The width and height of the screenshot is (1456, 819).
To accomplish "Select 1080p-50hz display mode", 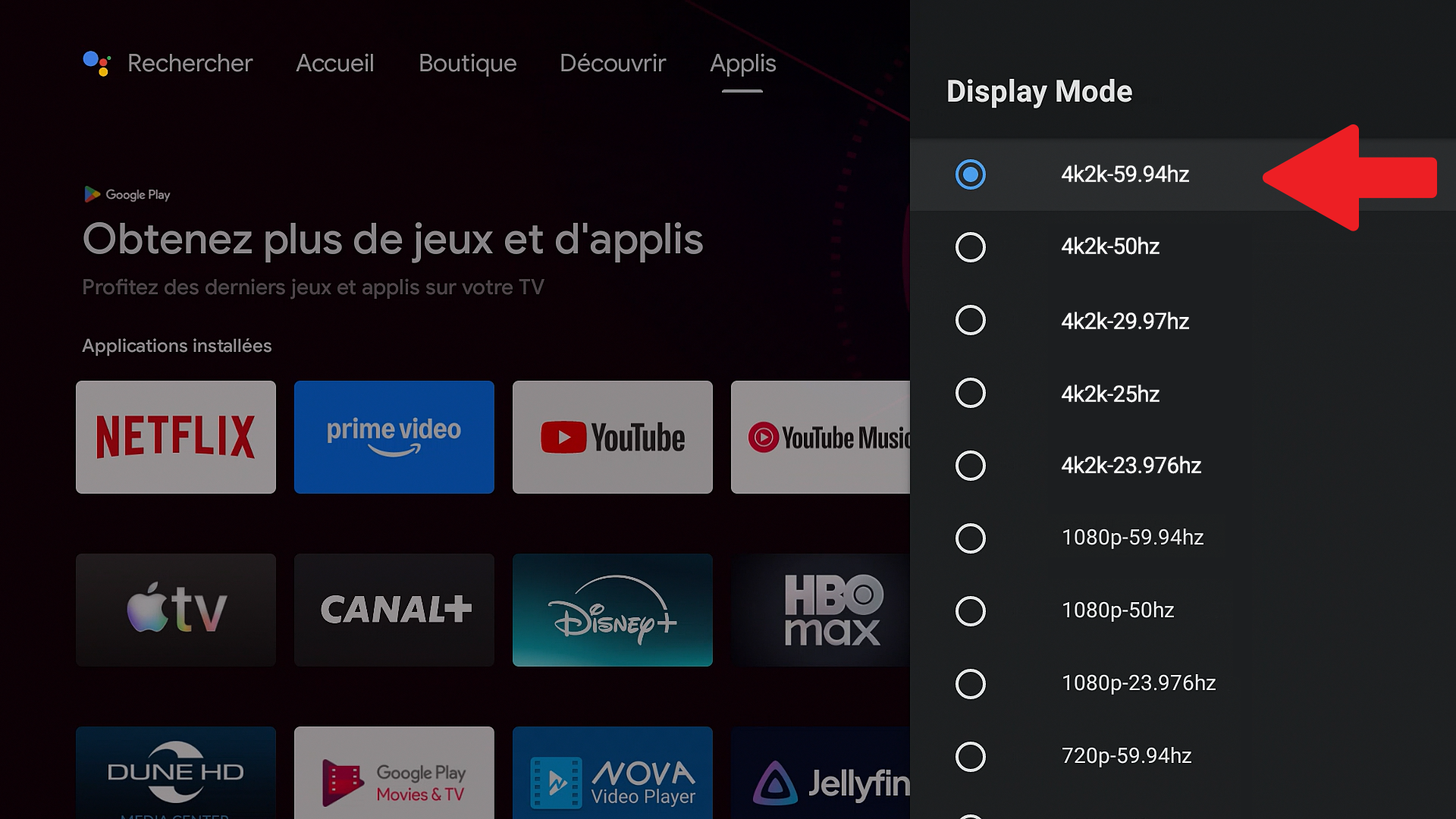I will [x=1117, y=610].
